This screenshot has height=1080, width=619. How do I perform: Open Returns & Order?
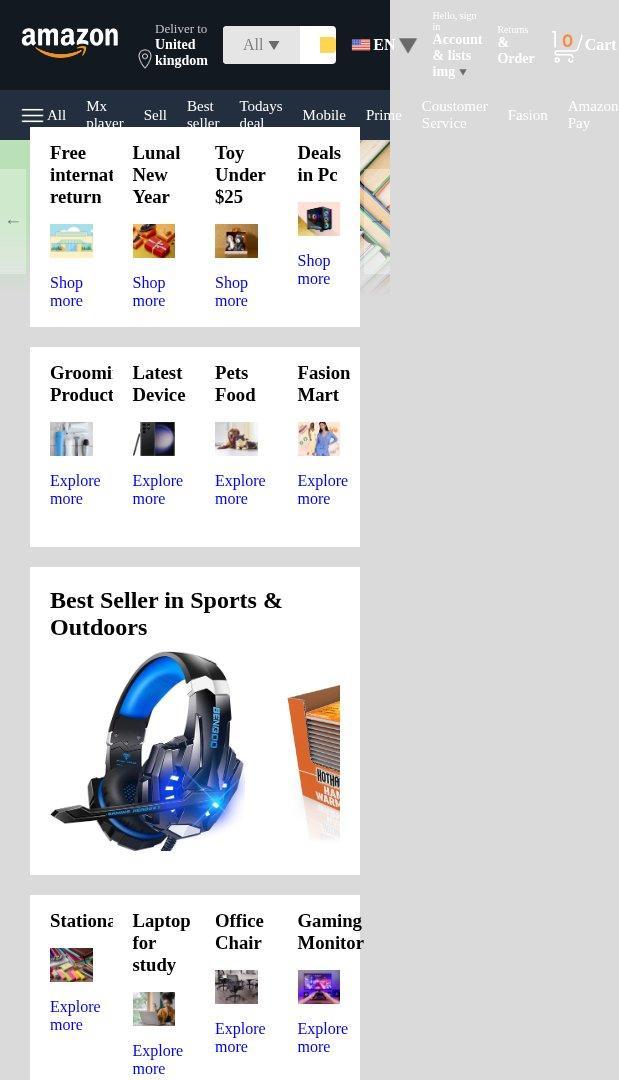pyautogui.click(x=515, y=48)
